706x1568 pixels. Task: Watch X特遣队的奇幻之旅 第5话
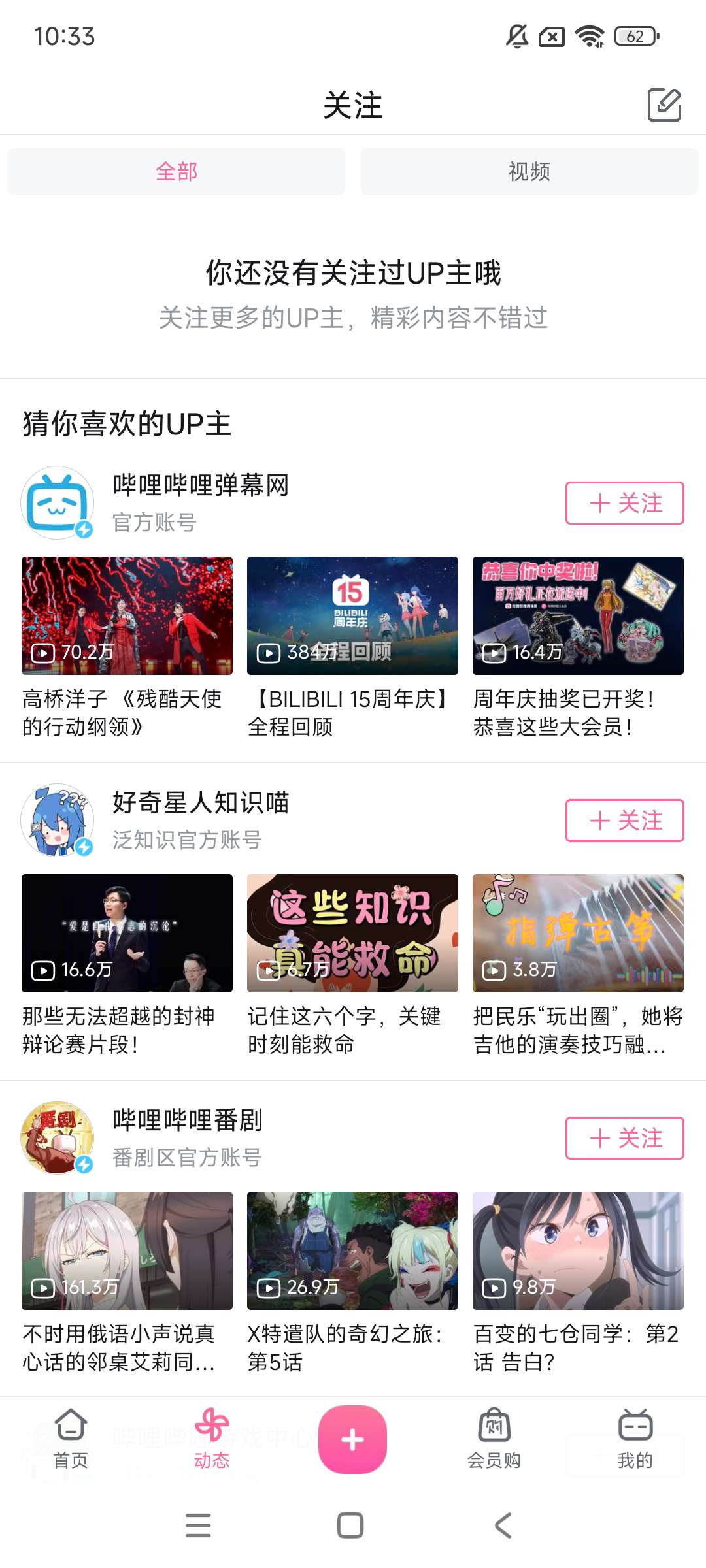pos(352,1250)
